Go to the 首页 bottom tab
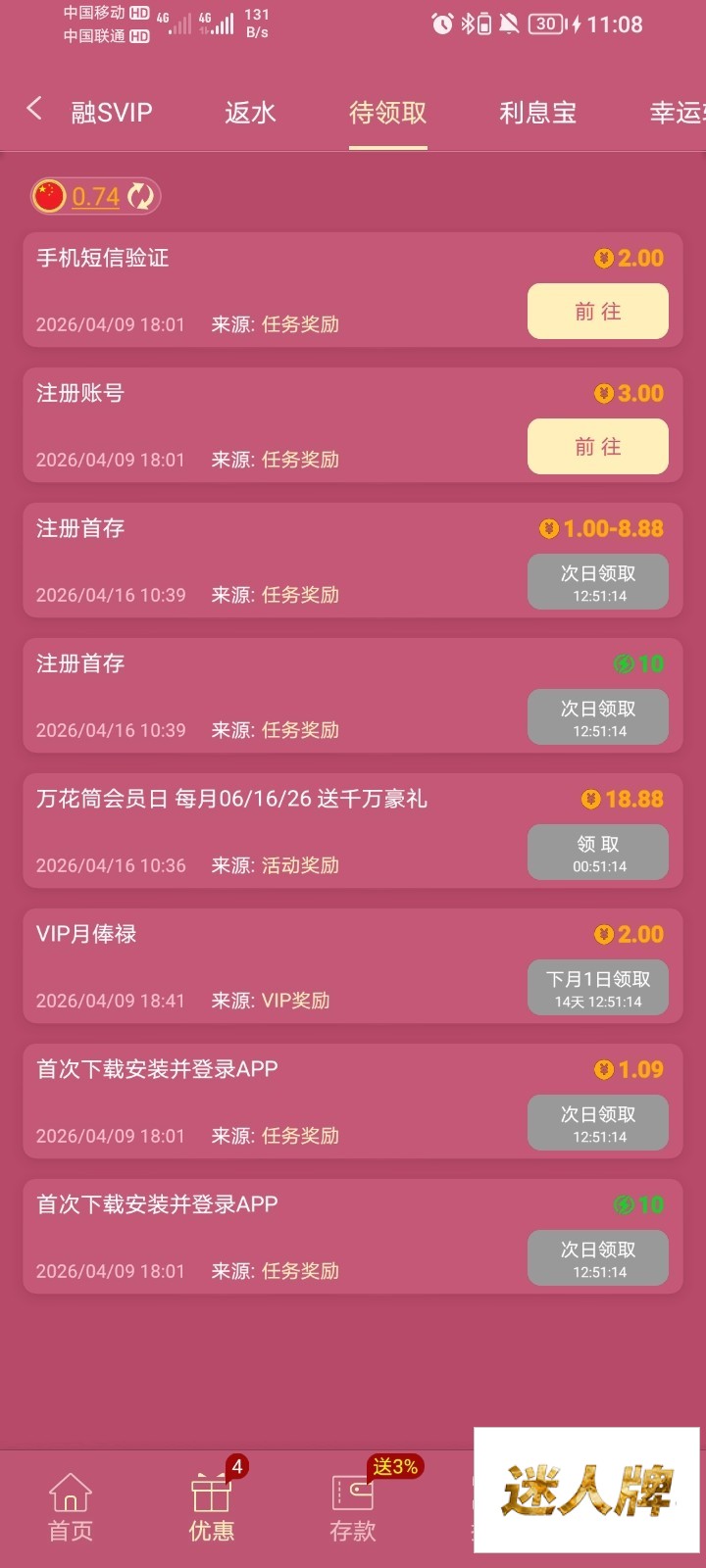Viewport: 706px width, 1568px height. pos(71,1507)
